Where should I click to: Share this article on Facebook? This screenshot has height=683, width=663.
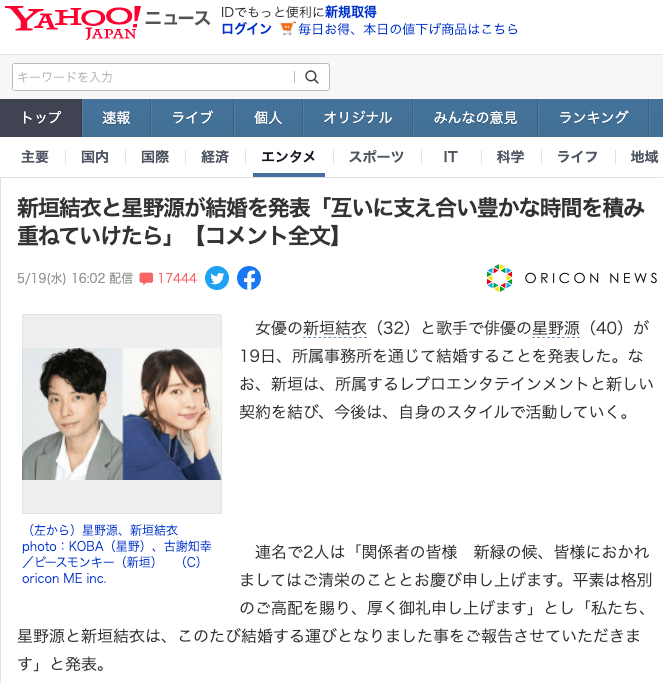tap(249, 278)
